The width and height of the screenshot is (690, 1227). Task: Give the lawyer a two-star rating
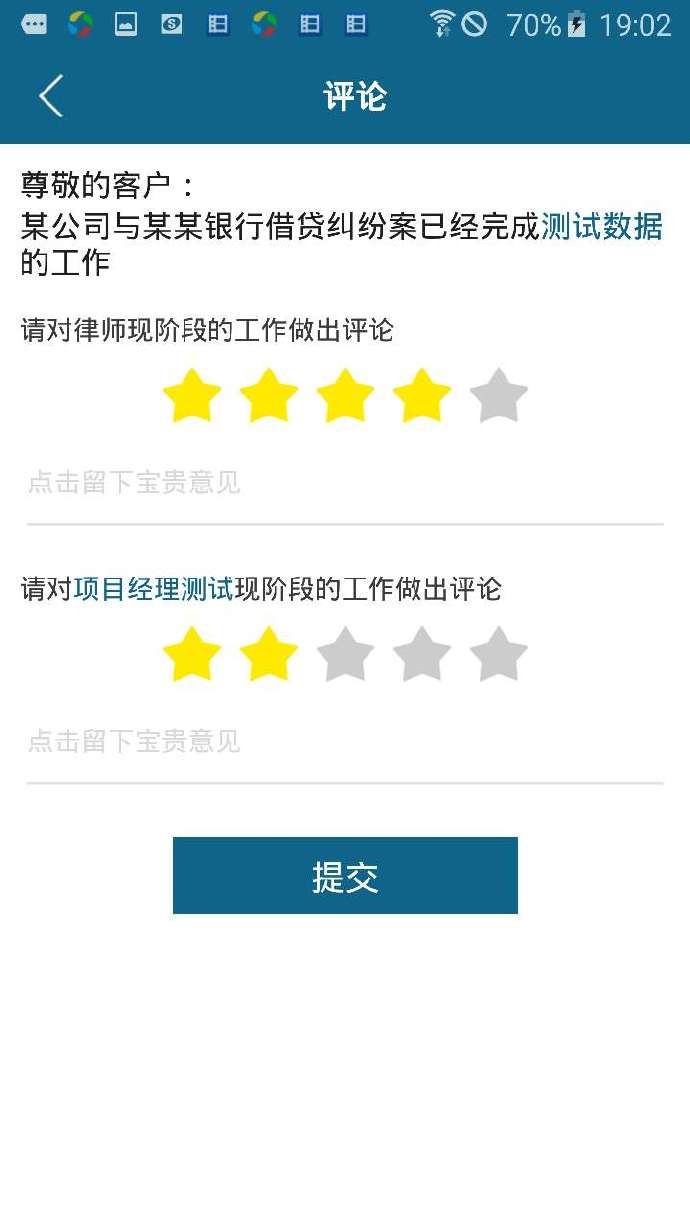tap(268, 396)
